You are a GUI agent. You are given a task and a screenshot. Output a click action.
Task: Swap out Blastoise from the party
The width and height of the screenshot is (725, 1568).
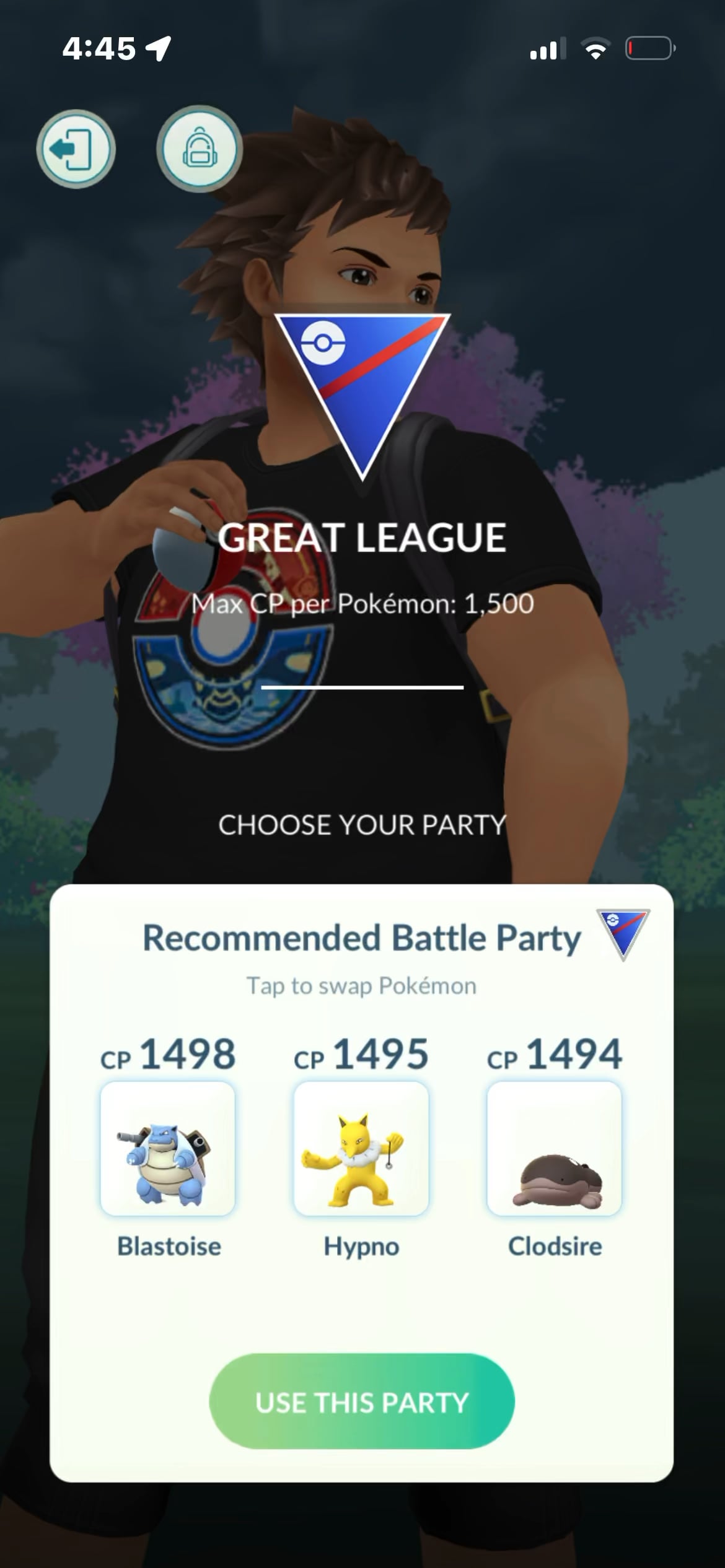168,1149
